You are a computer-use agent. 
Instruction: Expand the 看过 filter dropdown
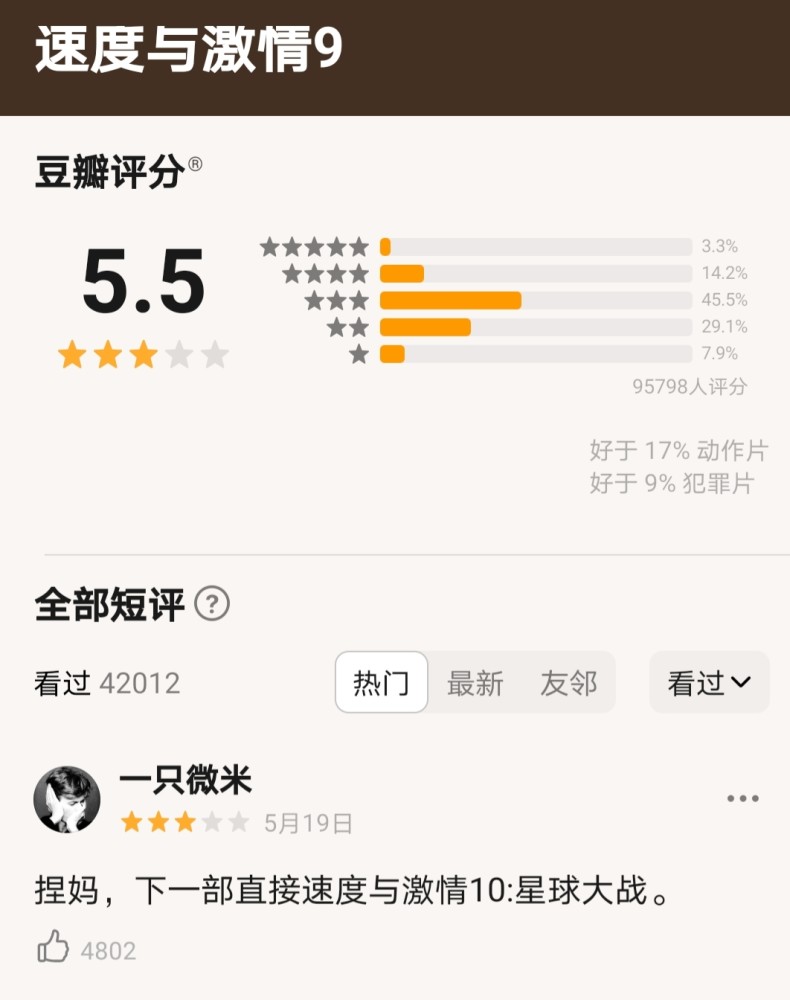click(x=709, y=683)
